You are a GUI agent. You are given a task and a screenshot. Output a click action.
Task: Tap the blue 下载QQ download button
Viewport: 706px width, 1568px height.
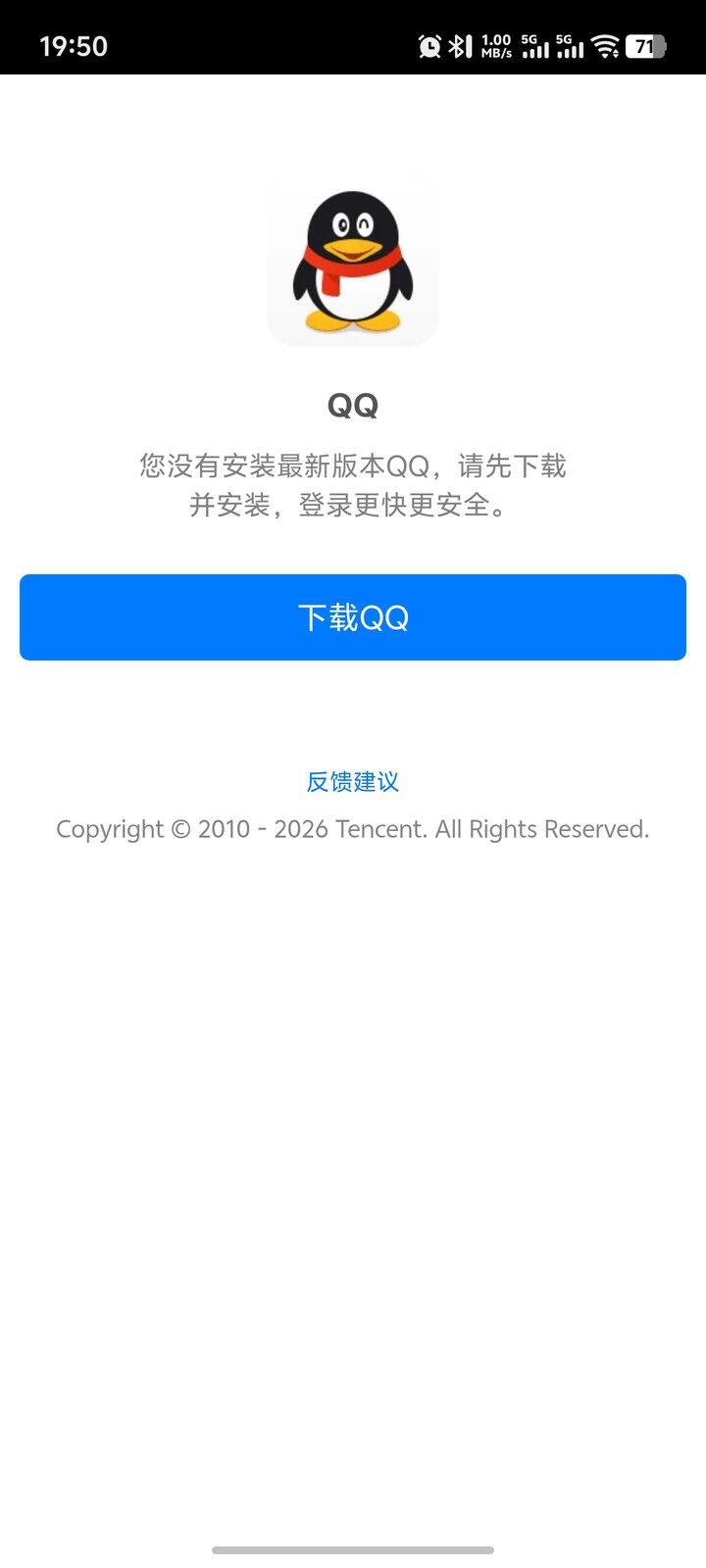tap(352, 617)
